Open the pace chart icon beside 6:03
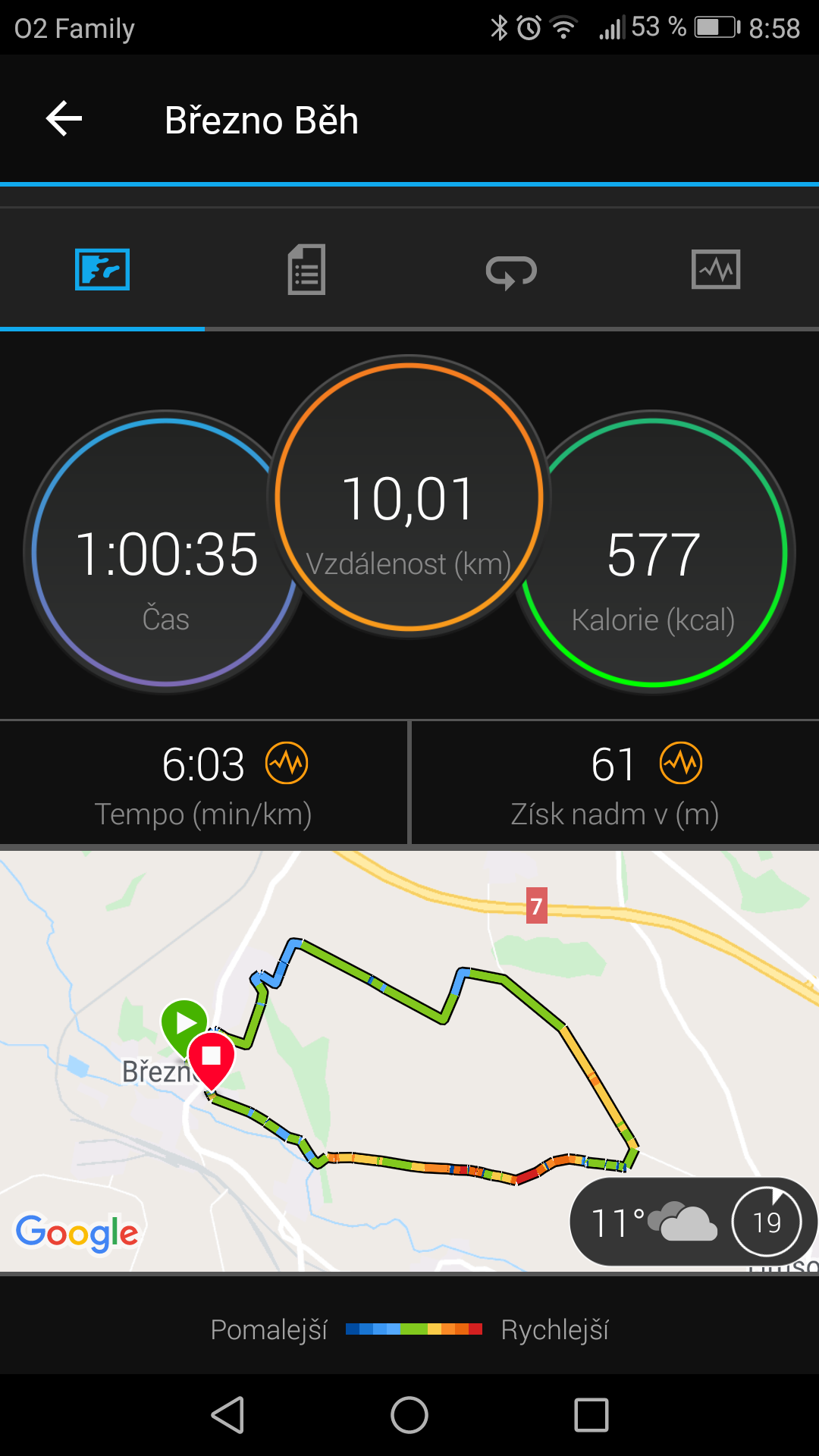Screen dimensions: 819x1456 pyautogui.click(x=287, y=763)
